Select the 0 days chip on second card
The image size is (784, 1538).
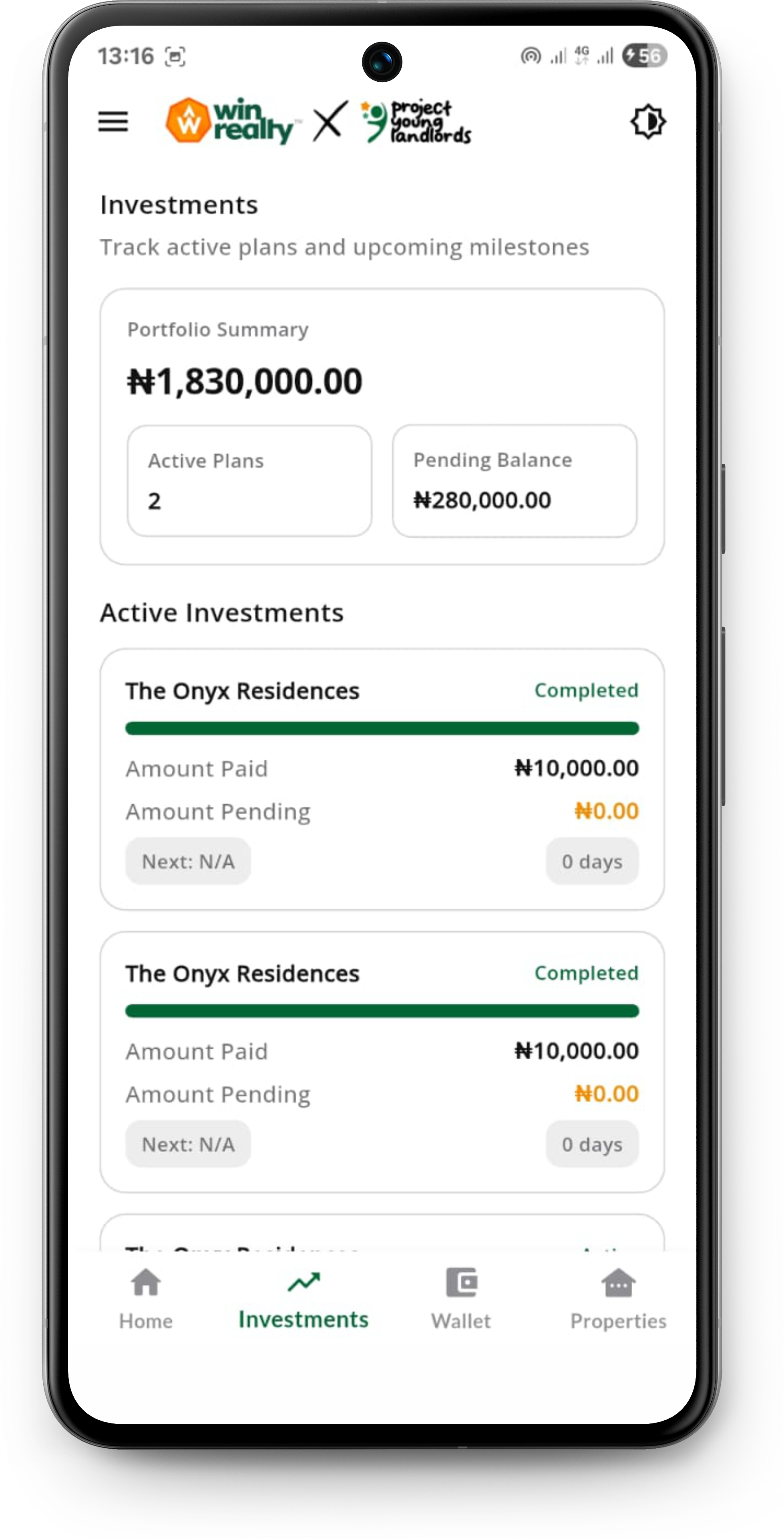(592, 1143)
